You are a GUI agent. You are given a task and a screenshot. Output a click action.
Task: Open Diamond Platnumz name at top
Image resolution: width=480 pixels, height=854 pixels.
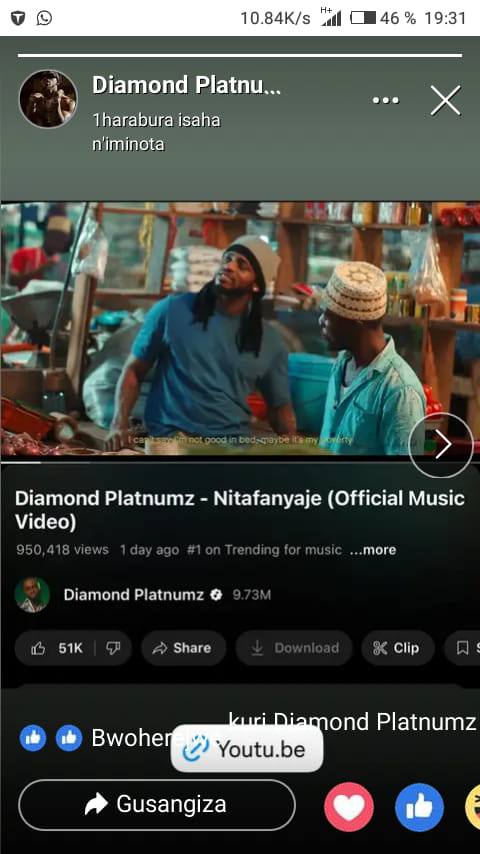pos(186,85)
